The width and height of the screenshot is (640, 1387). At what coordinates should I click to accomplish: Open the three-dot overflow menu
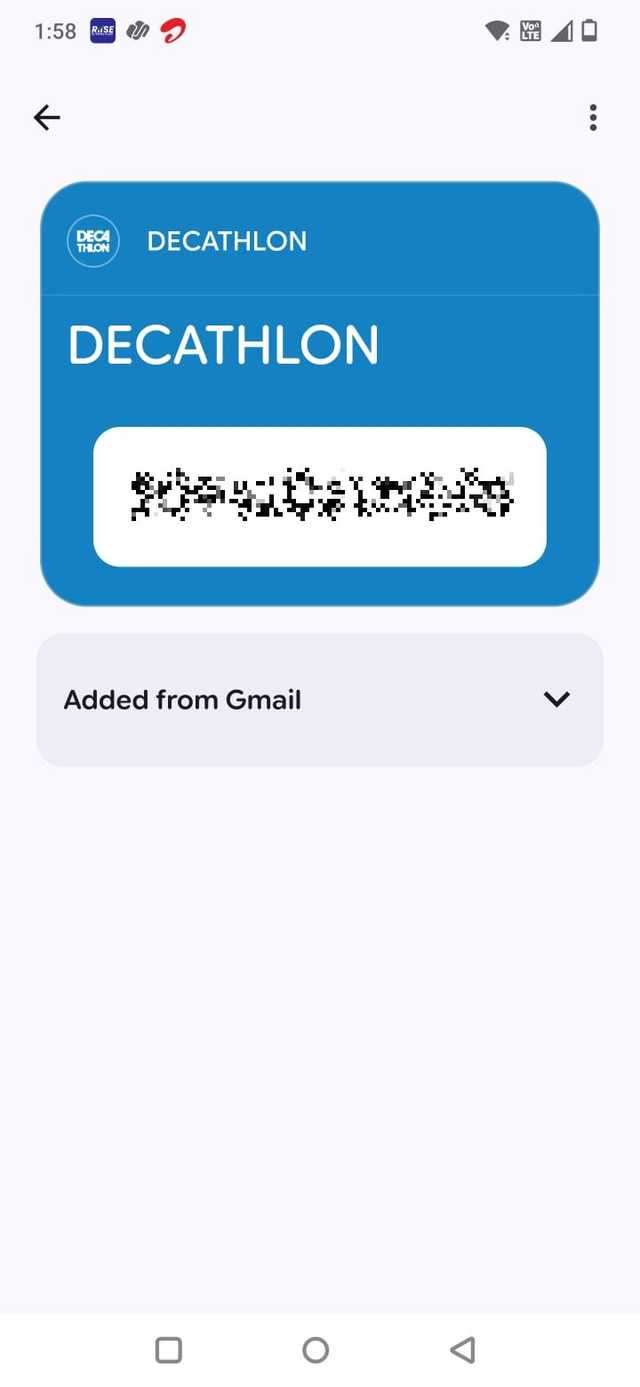[x=593, y=118]
